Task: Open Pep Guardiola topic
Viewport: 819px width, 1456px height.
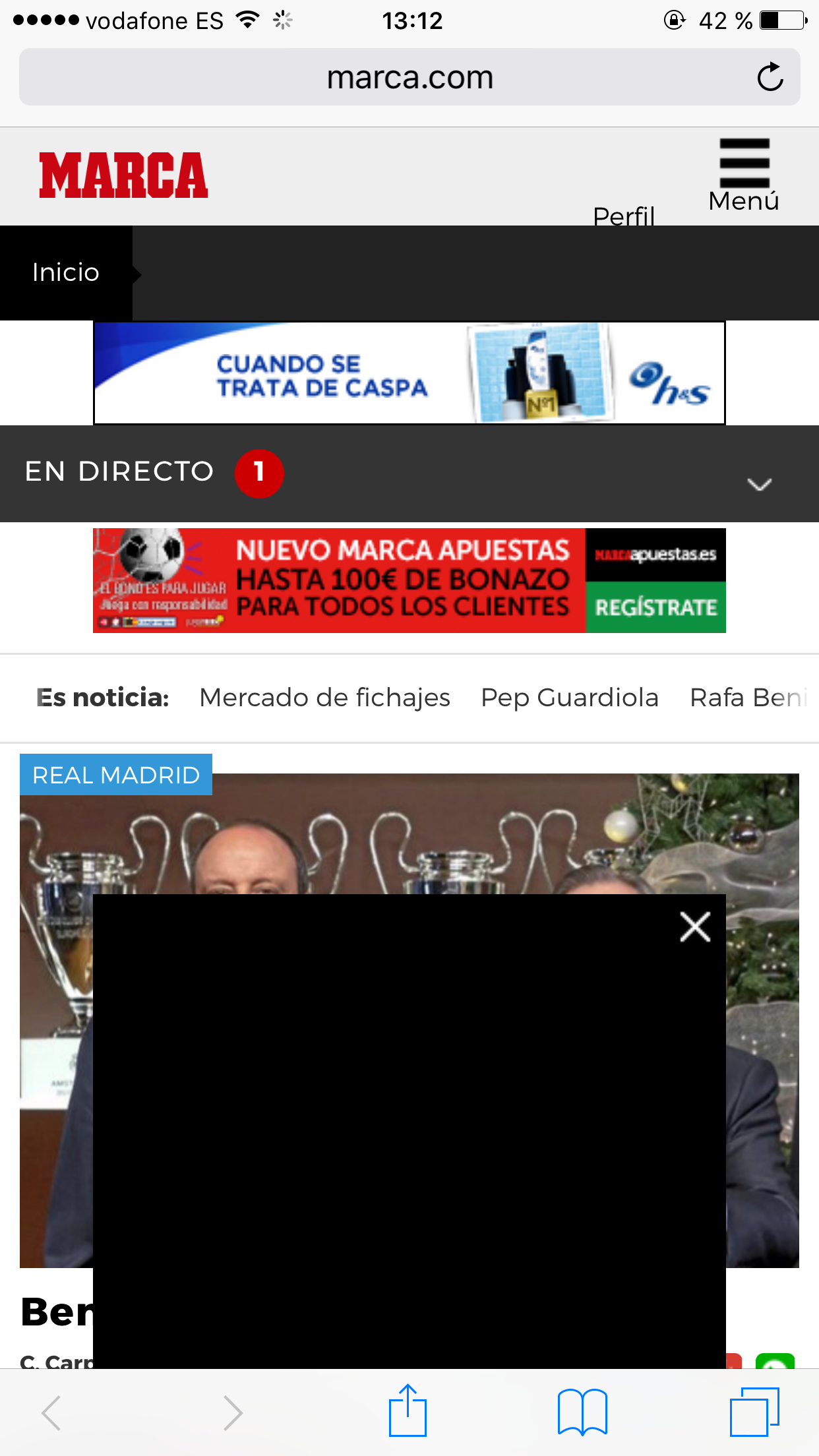Action: (570, 698)
